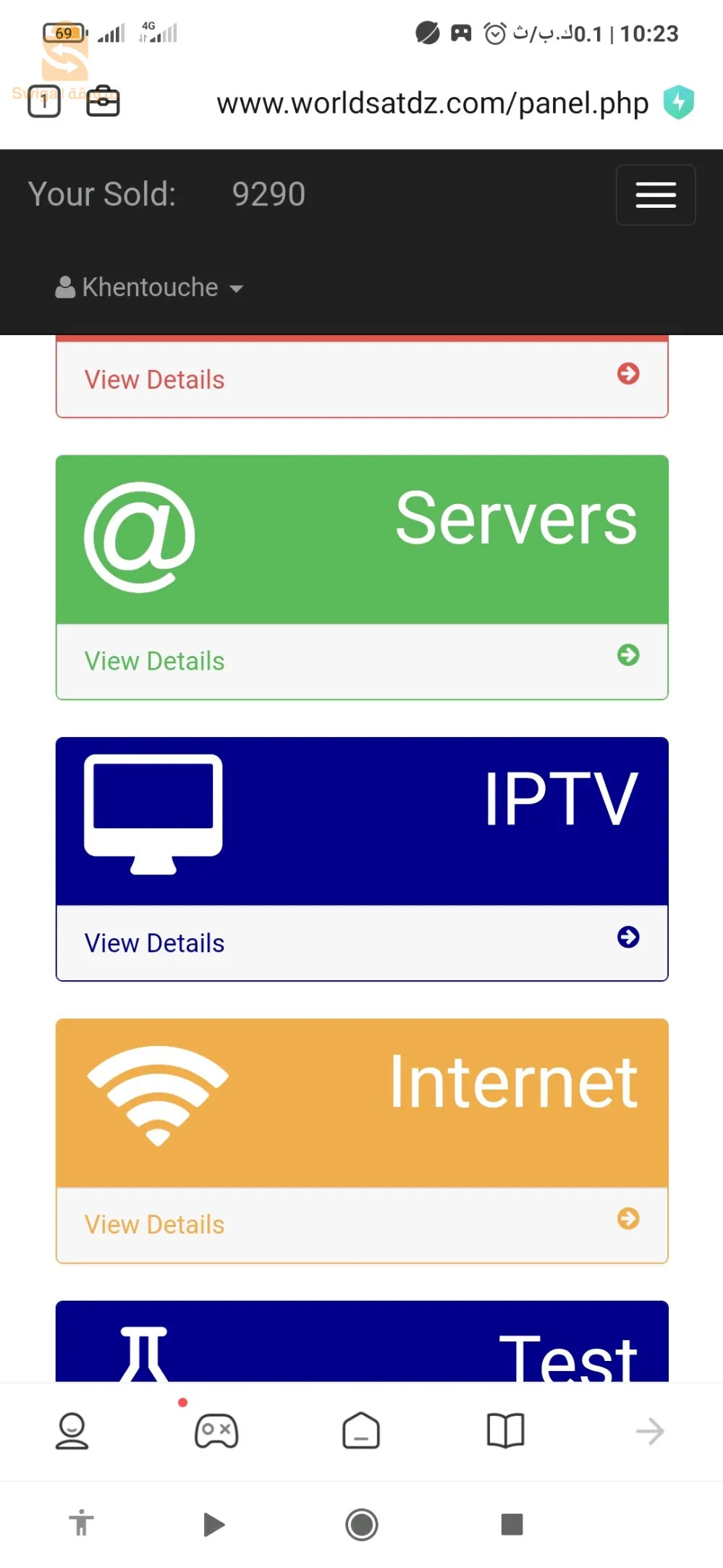Tap the system recent apps square
This screenshot has width=723, height=1568.
pos(512,1525)
